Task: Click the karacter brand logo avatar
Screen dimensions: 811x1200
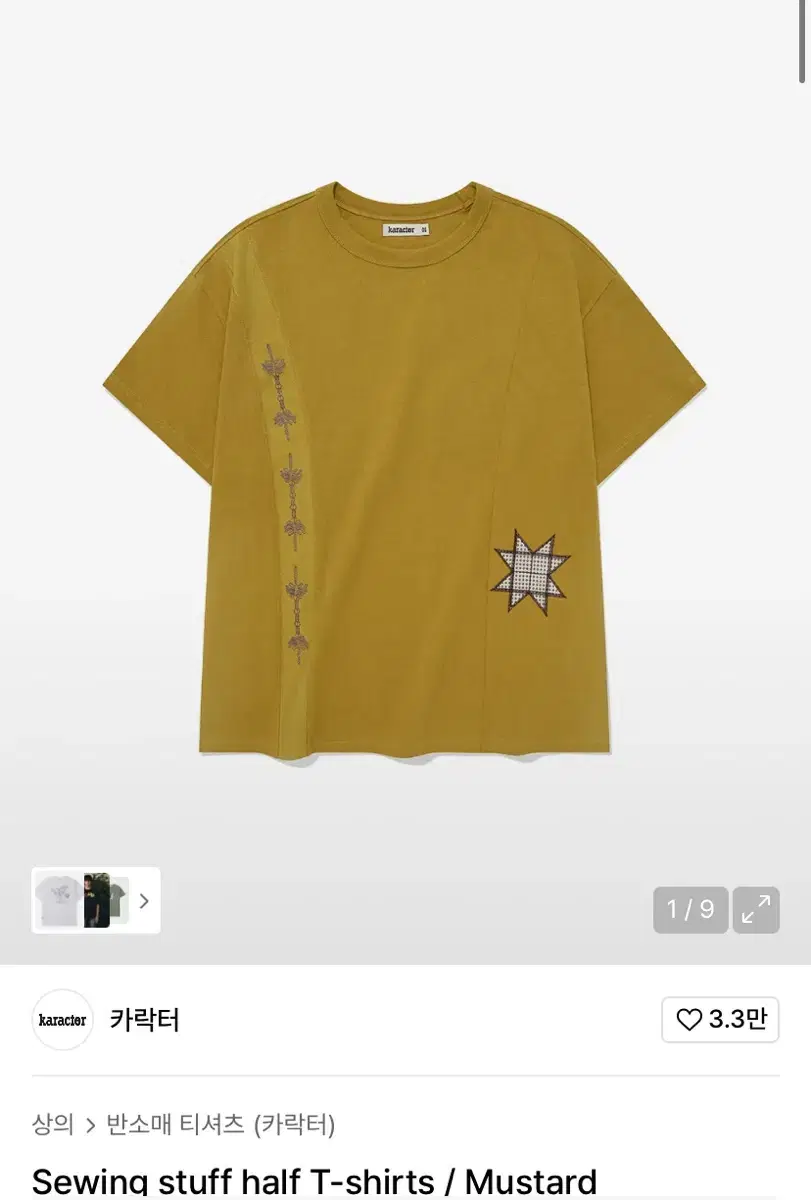Action: (62, 1019)
